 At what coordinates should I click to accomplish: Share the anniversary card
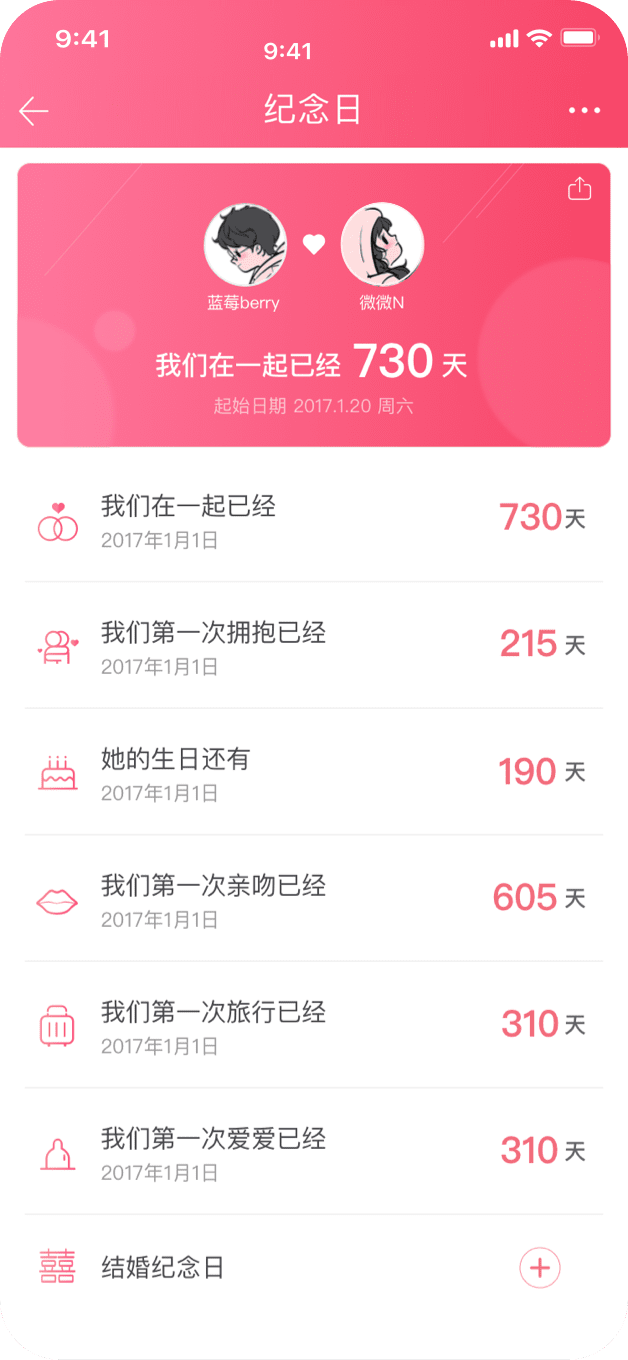580,190
